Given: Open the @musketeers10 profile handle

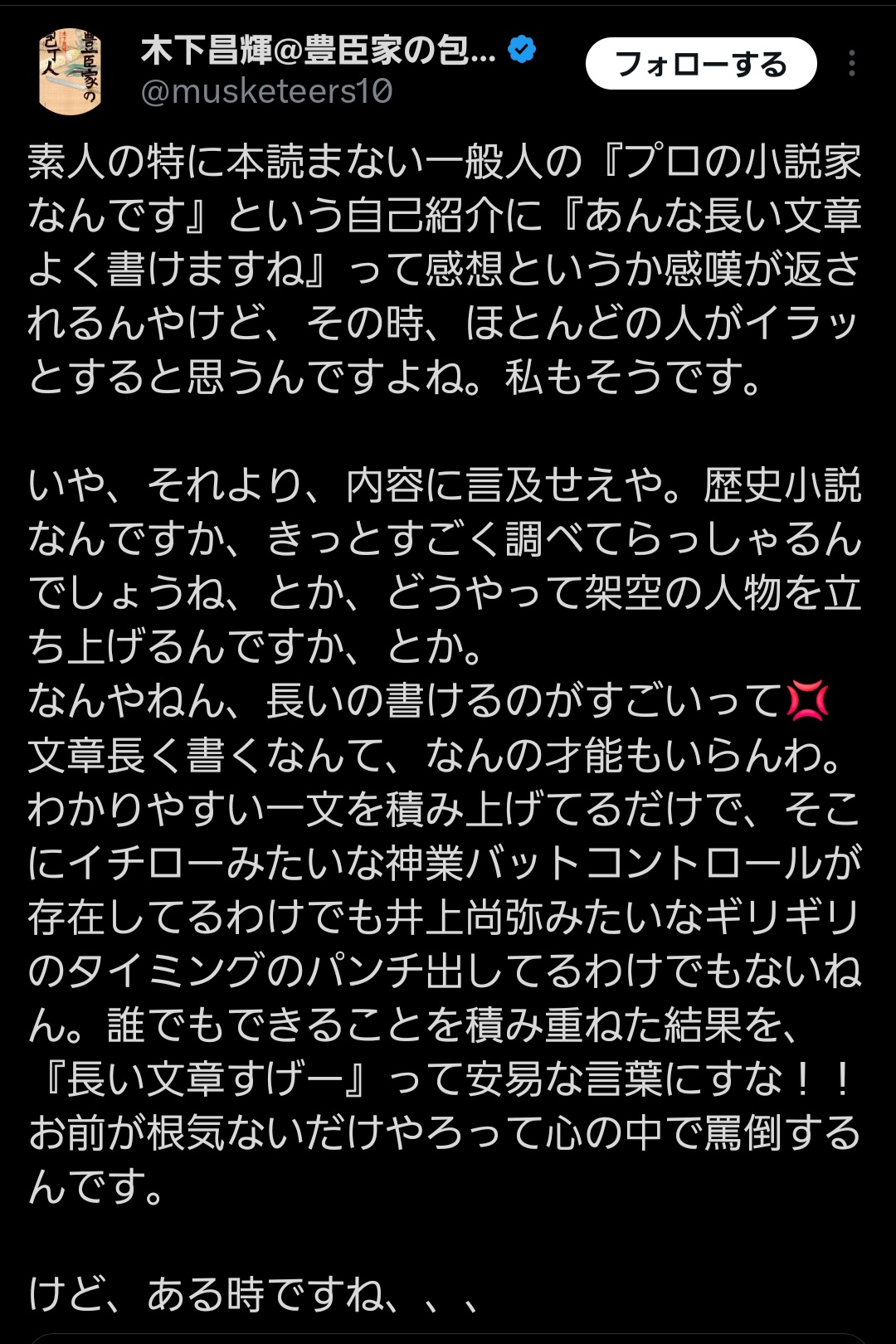Looking at the screenshot, I should pyautogui.click(x=266, y=91).
